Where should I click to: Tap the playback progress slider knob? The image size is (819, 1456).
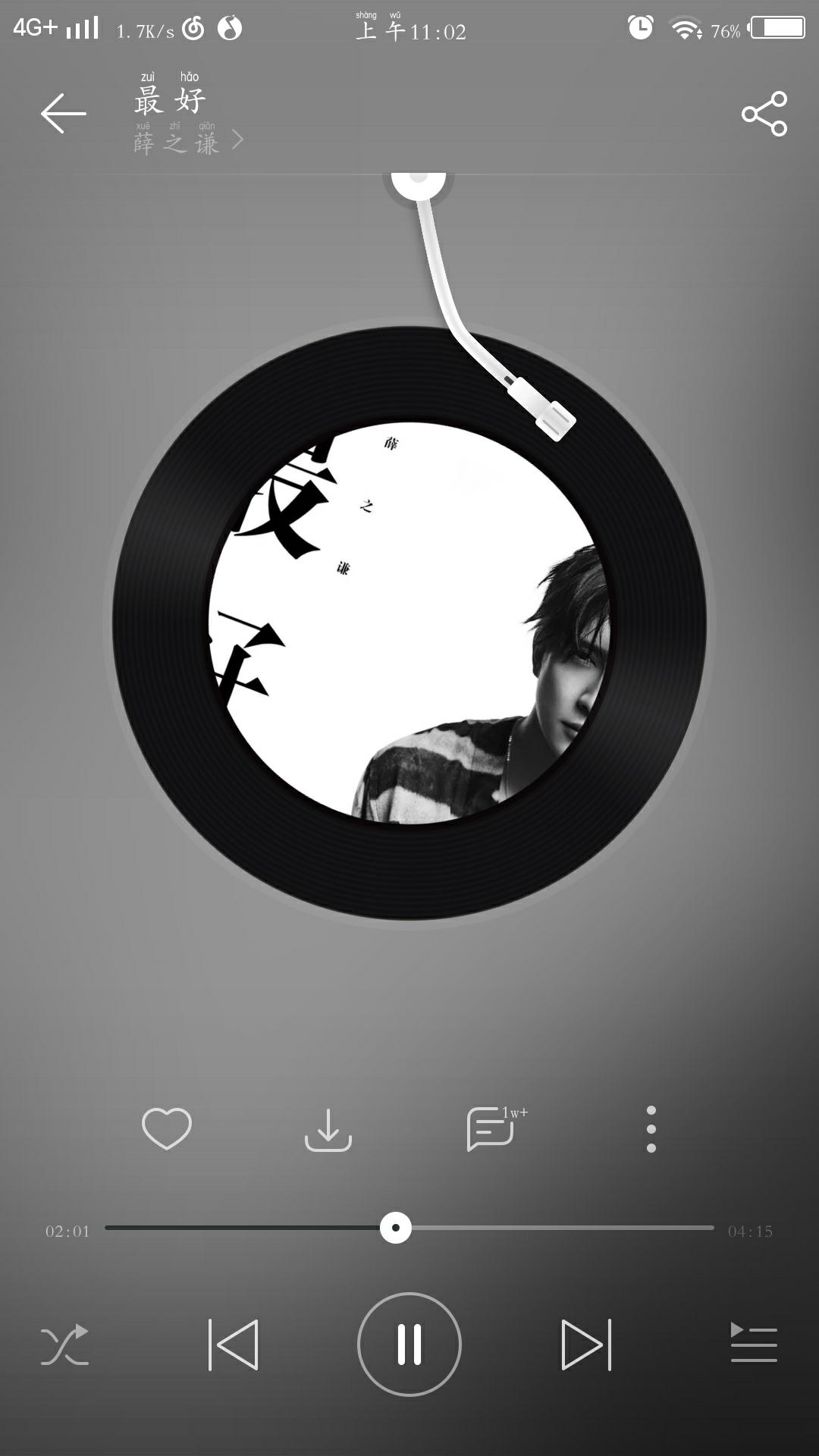pyautogui.click(x=396, y=1228)
